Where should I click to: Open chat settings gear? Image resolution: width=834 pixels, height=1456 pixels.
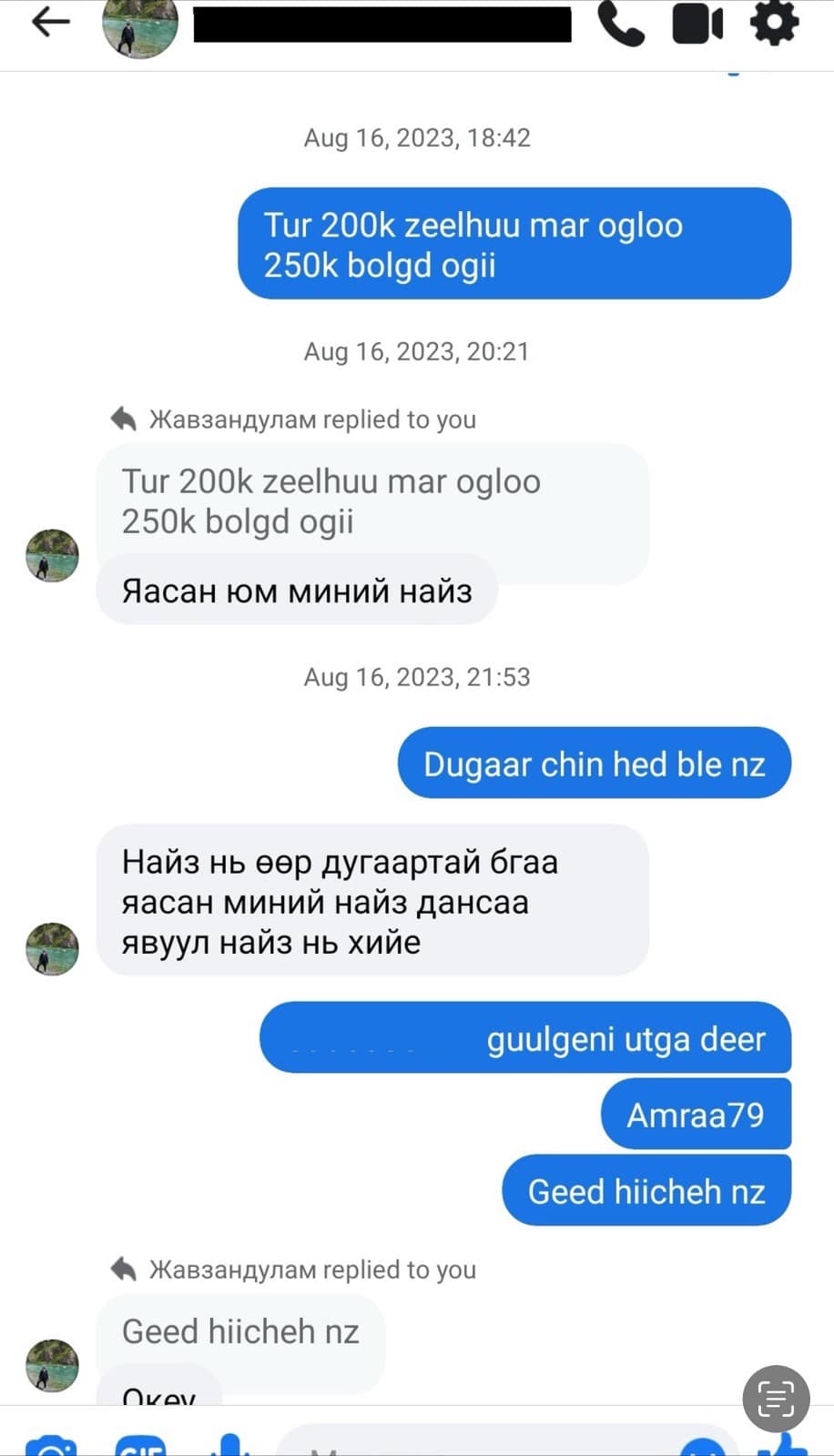tap(774, 23)
